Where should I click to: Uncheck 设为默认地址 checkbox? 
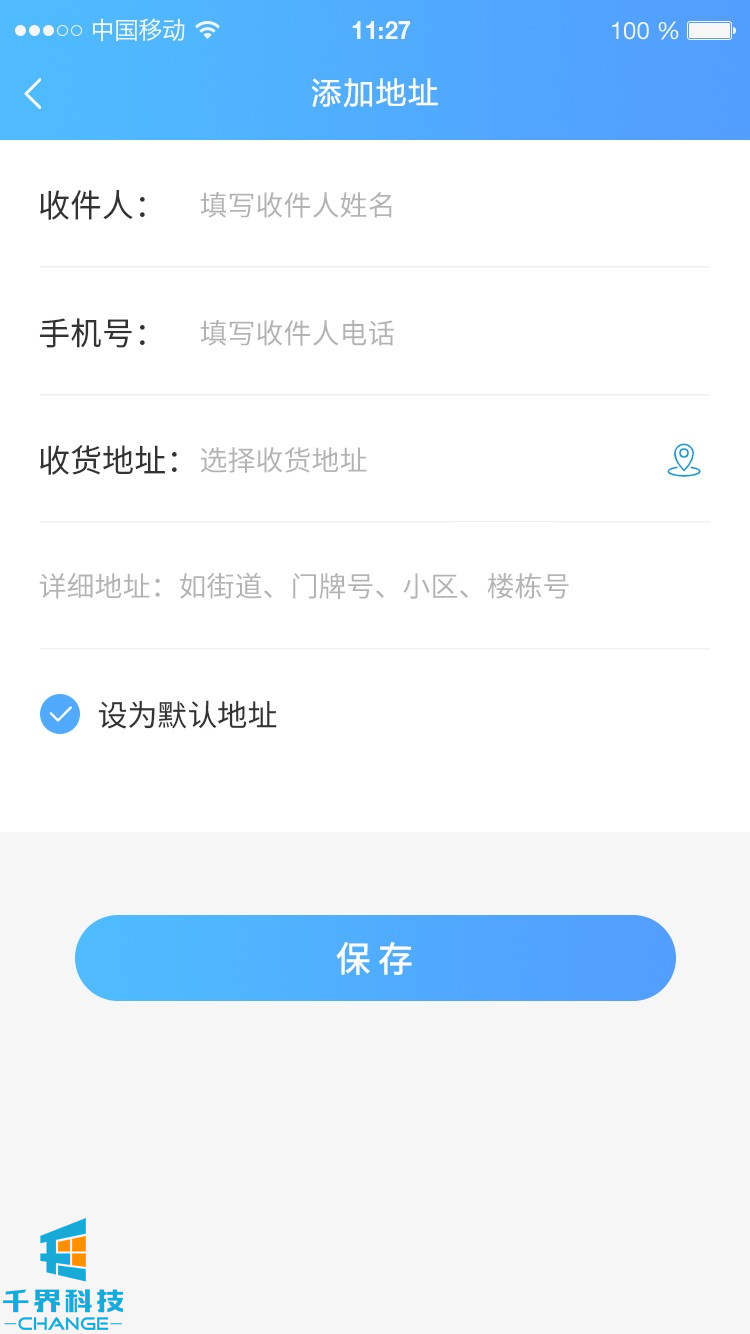coord(60,714)
